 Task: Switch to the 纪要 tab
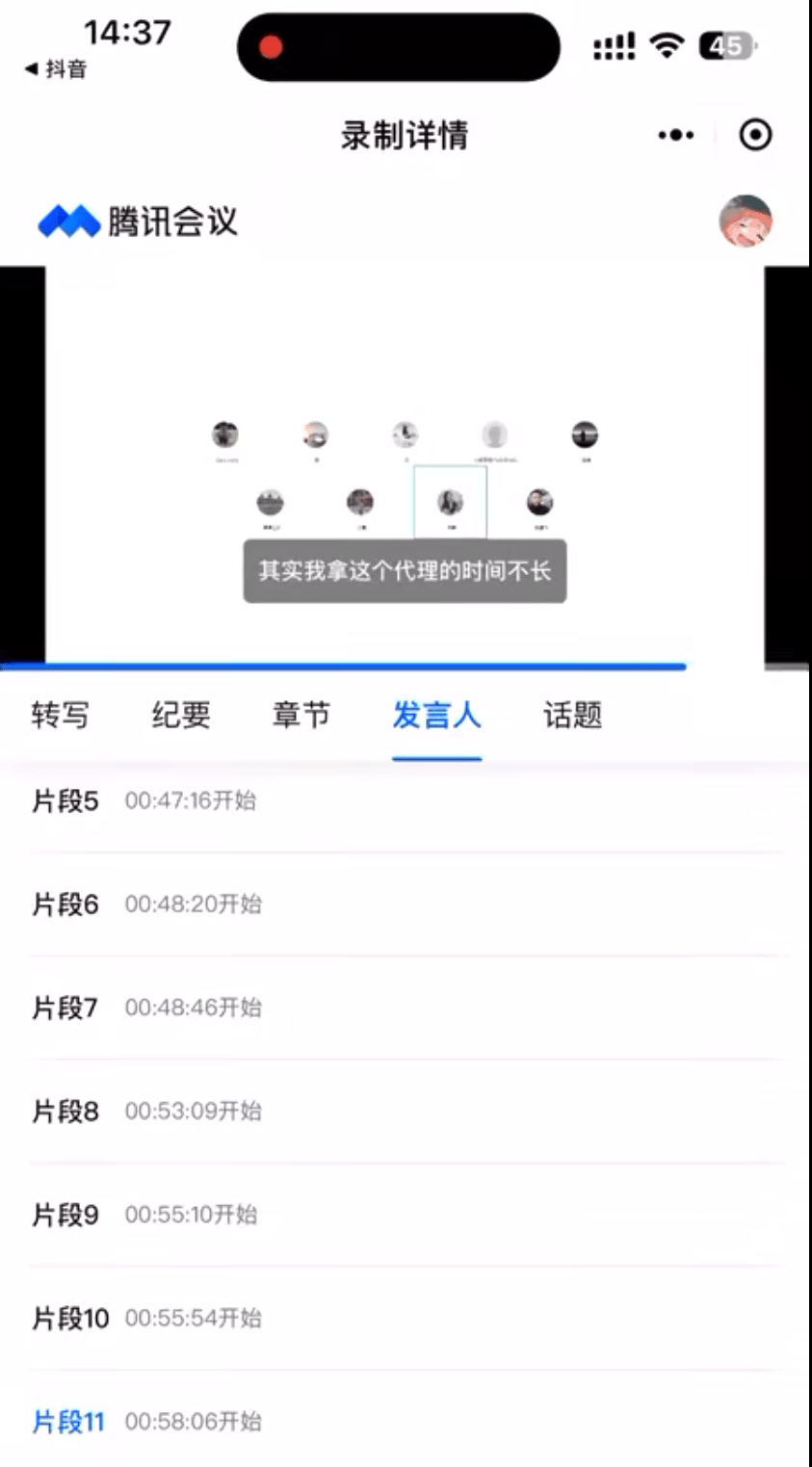coord(181,716)
